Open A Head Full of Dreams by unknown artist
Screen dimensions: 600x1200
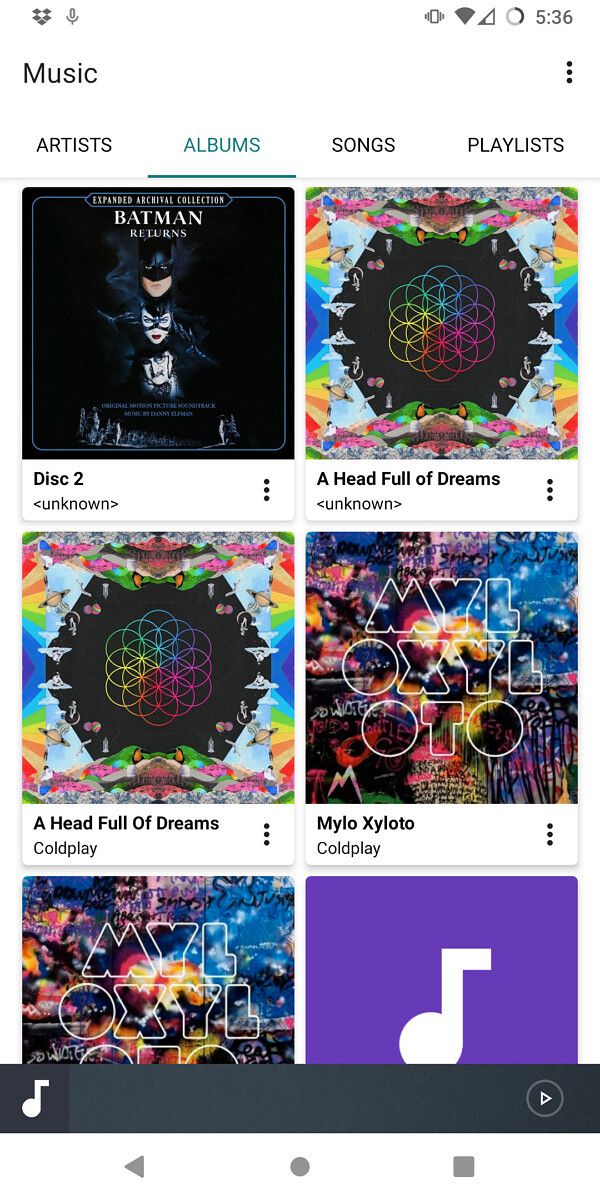point(441,323)
